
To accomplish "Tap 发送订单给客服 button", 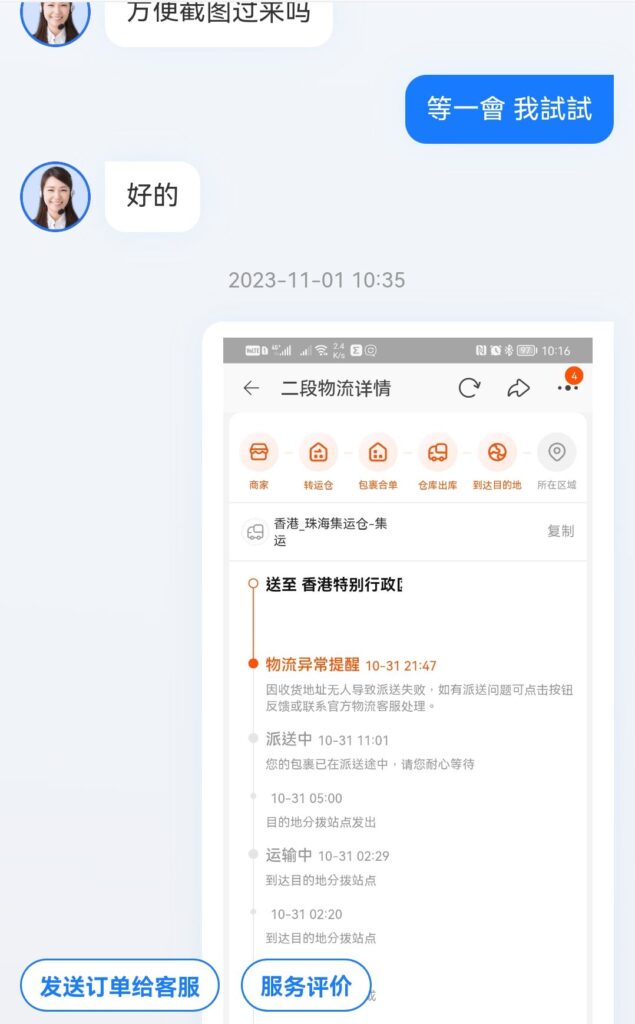I will (x=120, y=985).
